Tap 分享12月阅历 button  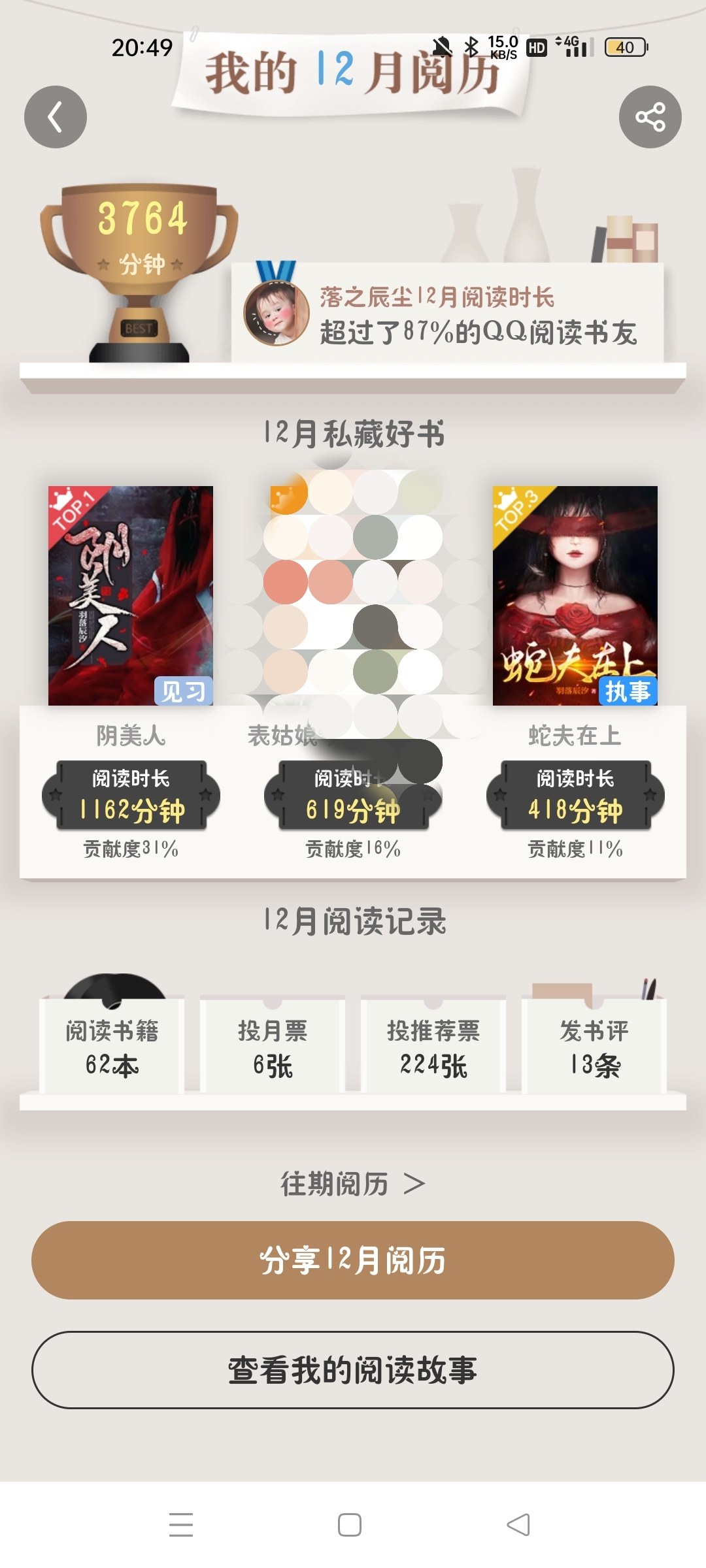point(353,1260)
